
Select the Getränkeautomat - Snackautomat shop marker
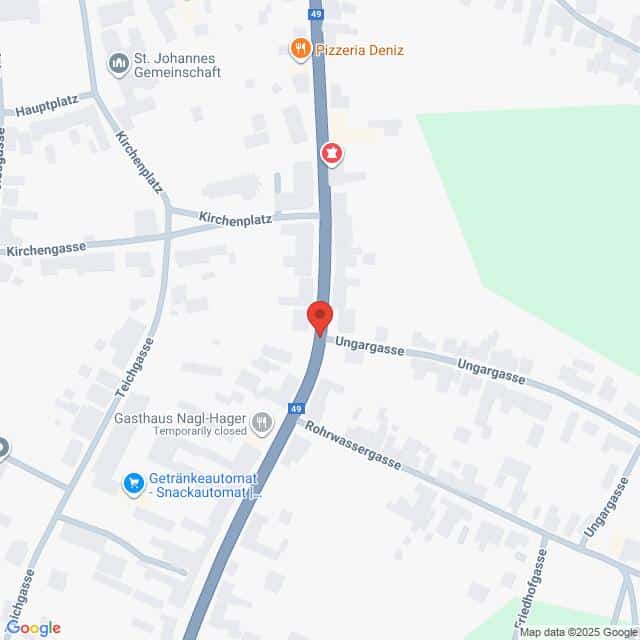coord(132,484)
